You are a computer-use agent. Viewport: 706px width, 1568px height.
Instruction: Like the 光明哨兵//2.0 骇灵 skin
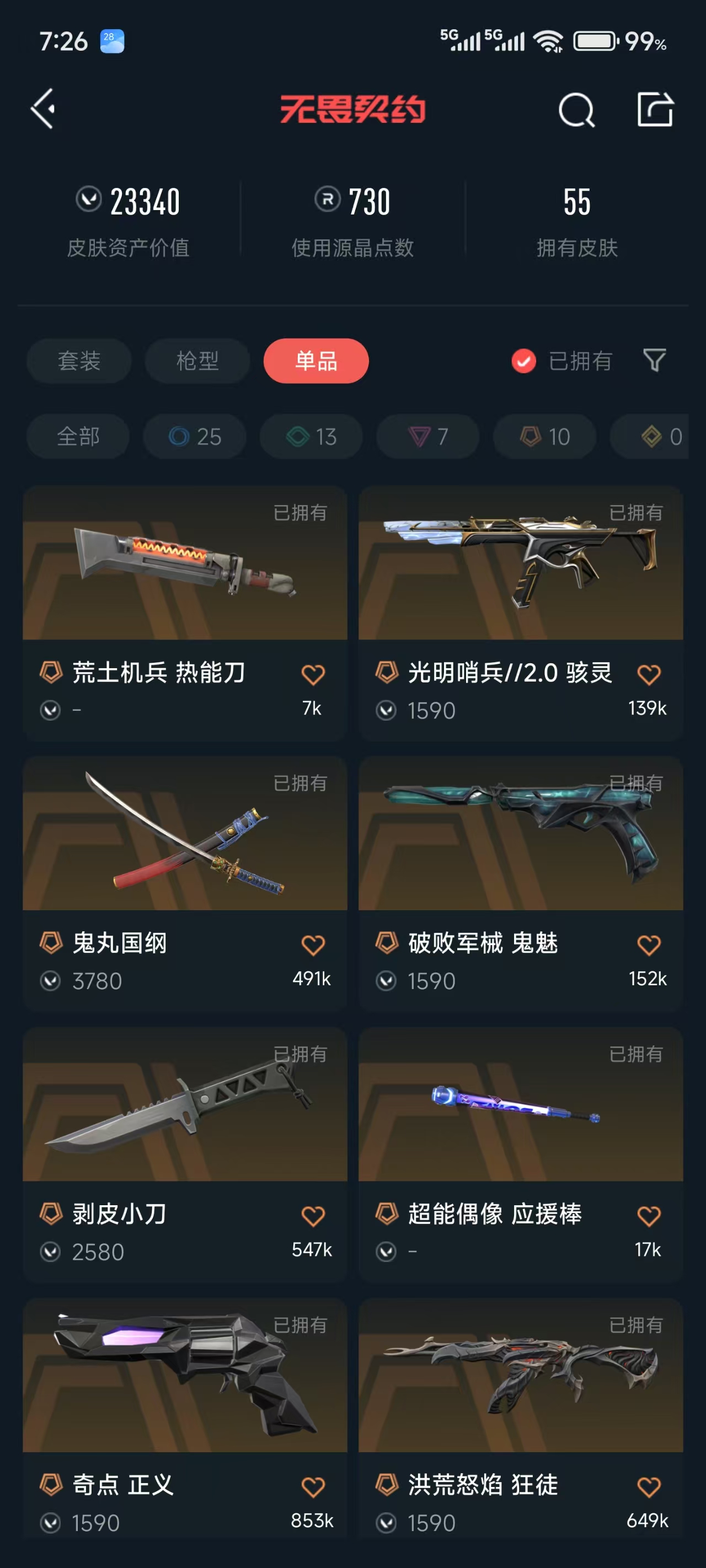click(x=648, y=674)
